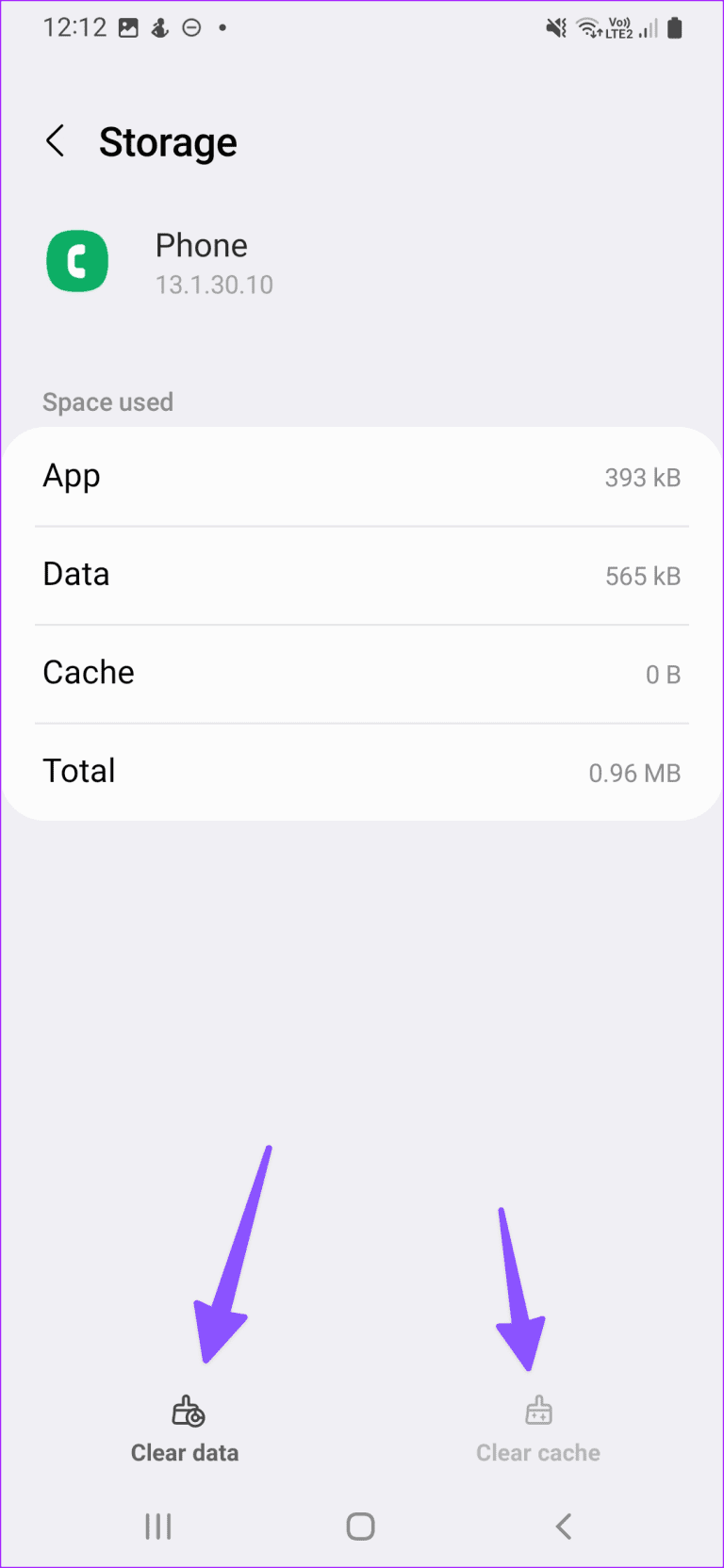The width and height of the screenshot is (724, 1568).
Task: Open the Recents navigation button
Action: (157, 1527)
